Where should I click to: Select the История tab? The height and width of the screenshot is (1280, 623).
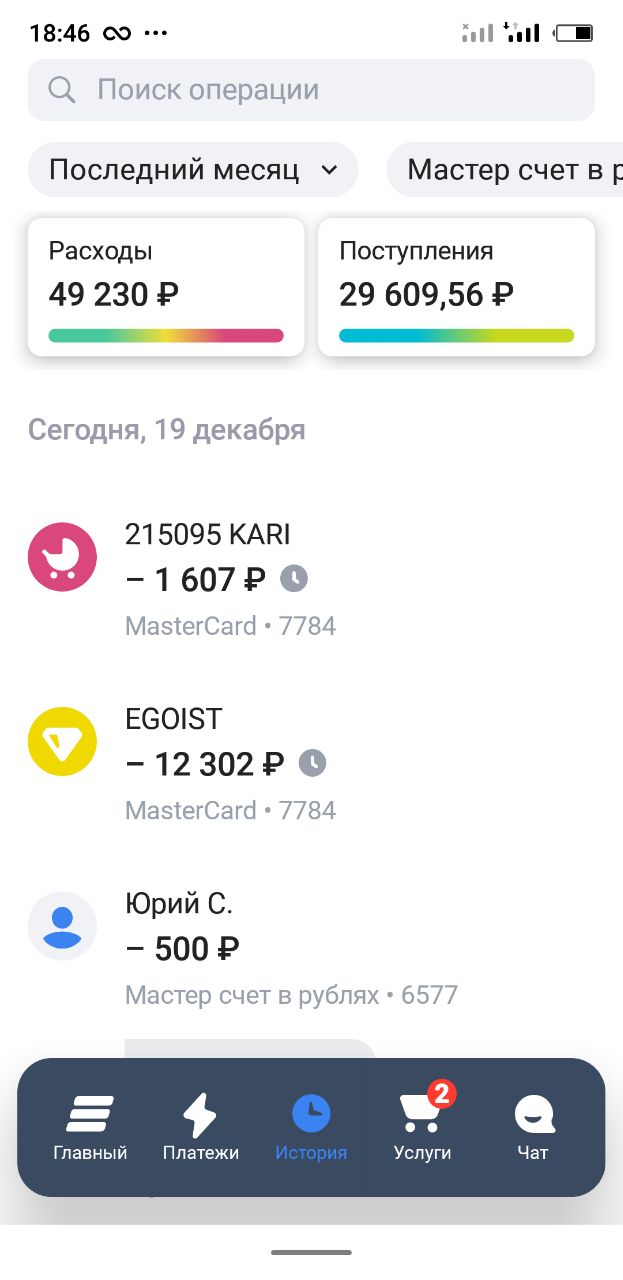(x=311, y=1128)
